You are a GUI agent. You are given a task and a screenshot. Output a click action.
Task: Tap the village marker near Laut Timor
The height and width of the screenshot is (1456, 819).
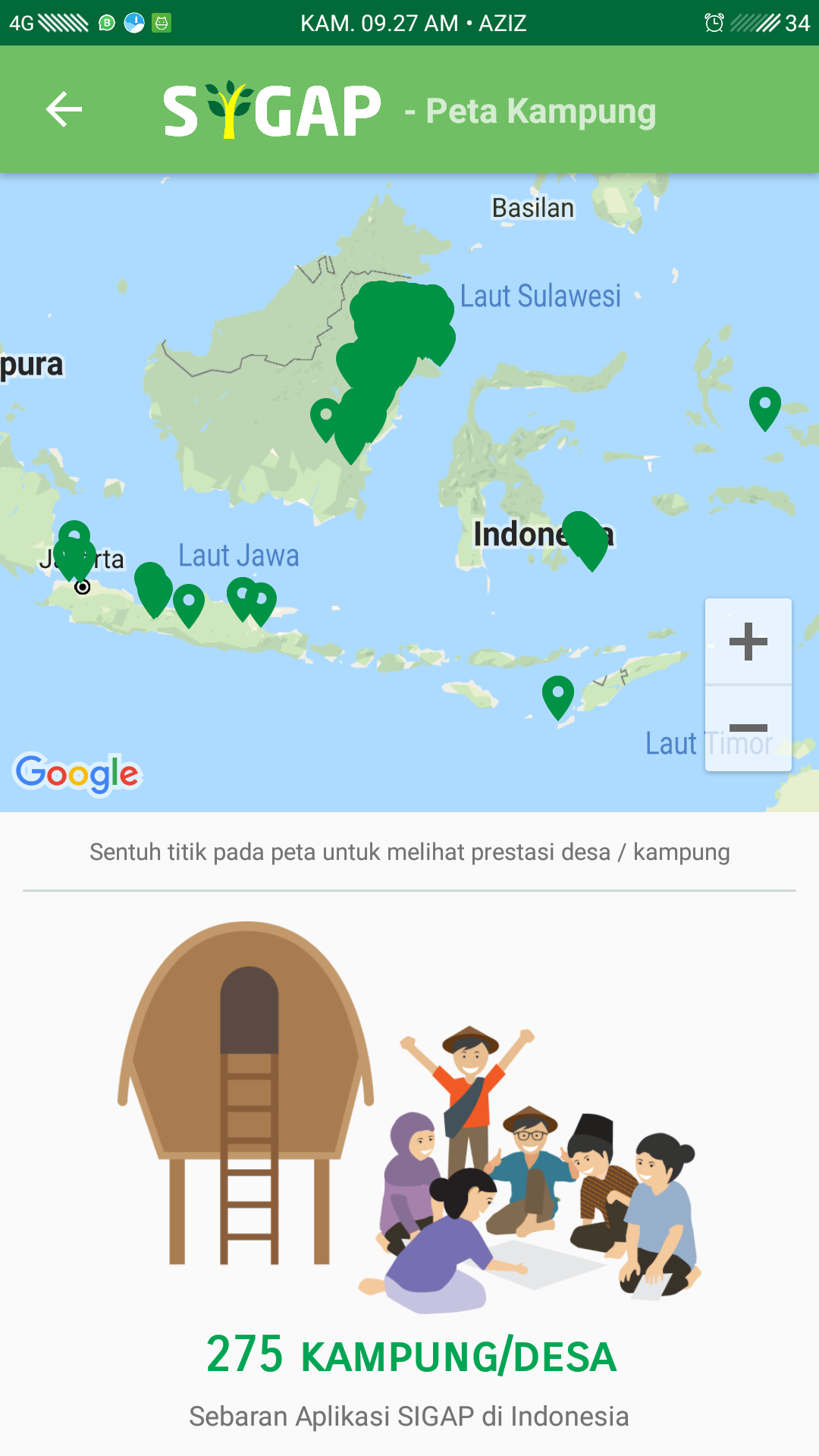558,697
